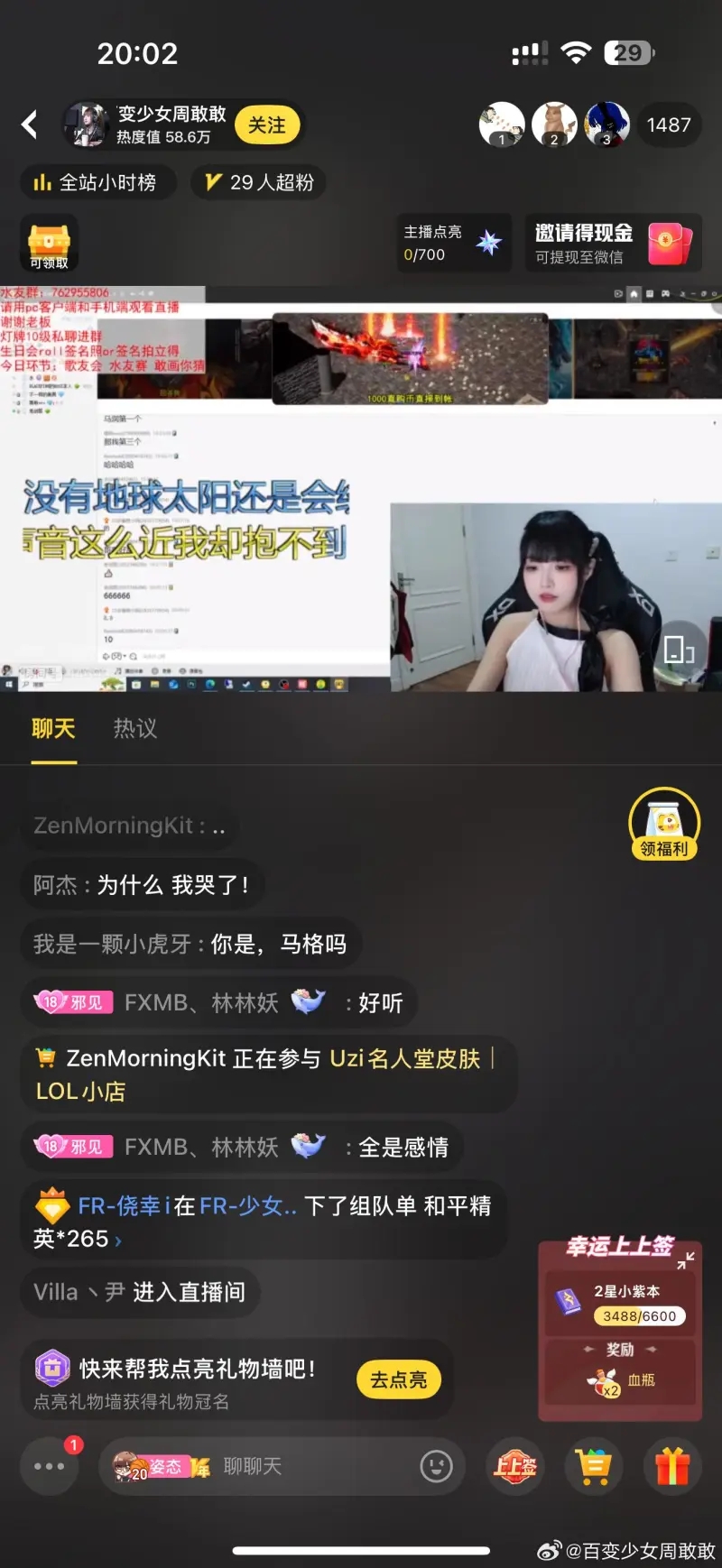Open the Uzi名人堂皮肤 LOL小店 link

click(404, 1059)
